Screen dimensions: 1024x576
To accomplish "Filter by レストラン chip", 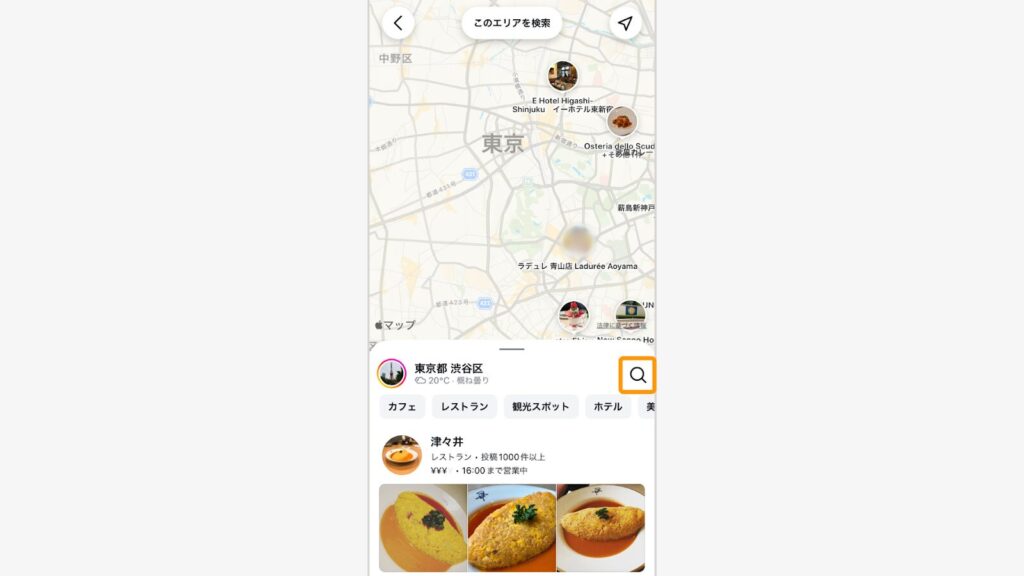I will tap(465, 407).
